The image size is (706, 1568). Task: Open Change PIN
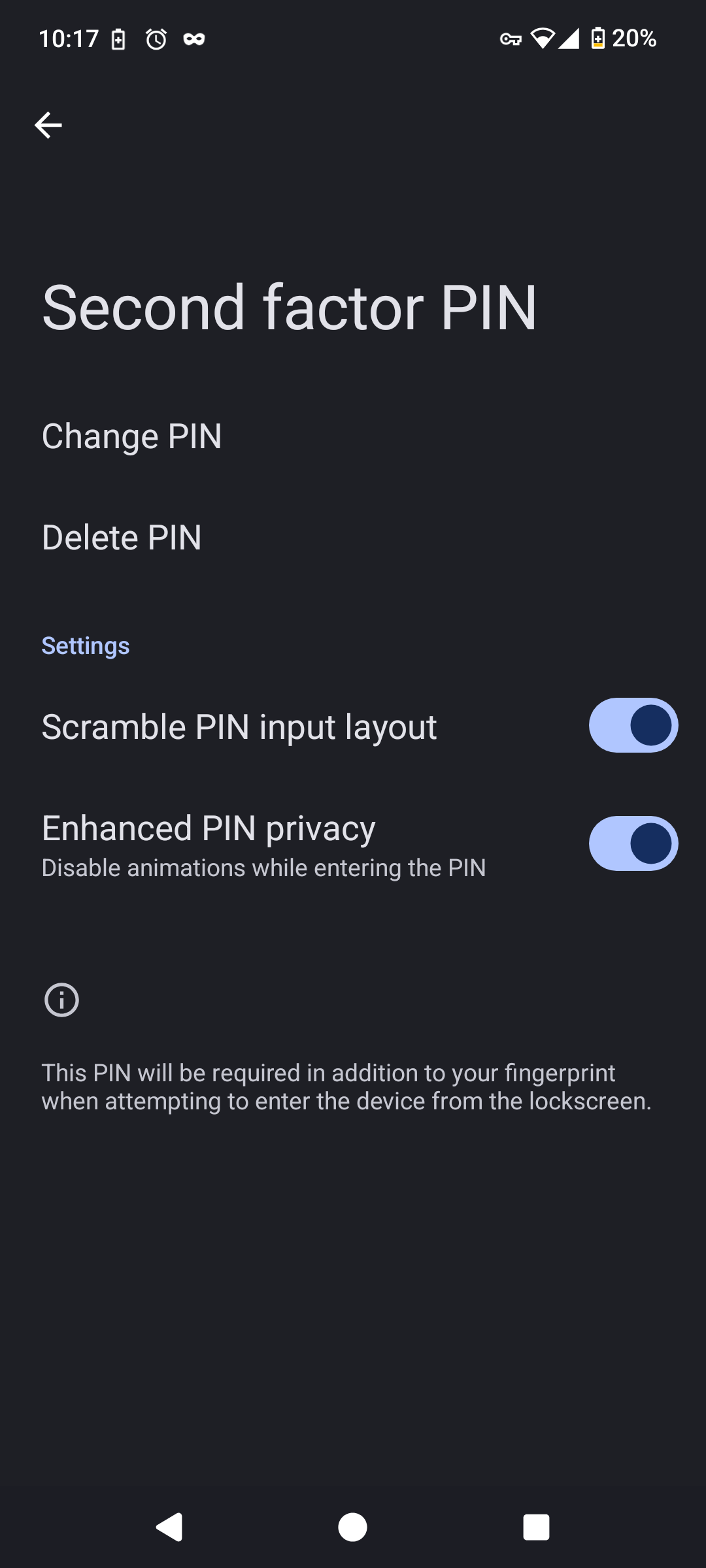[132, 436]
